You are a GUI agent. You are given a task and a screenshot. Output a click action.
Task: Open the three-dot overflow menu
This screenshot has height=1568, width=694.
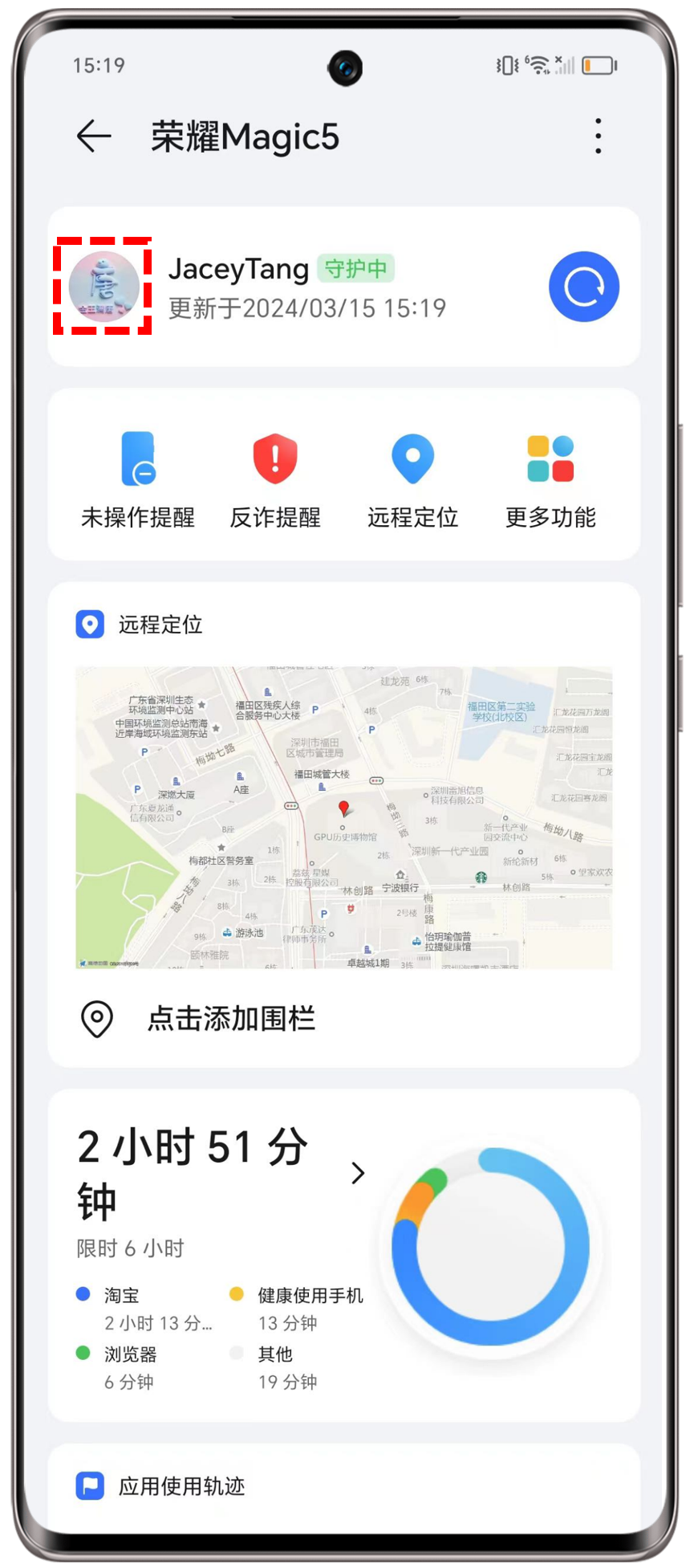coord(598,136)
